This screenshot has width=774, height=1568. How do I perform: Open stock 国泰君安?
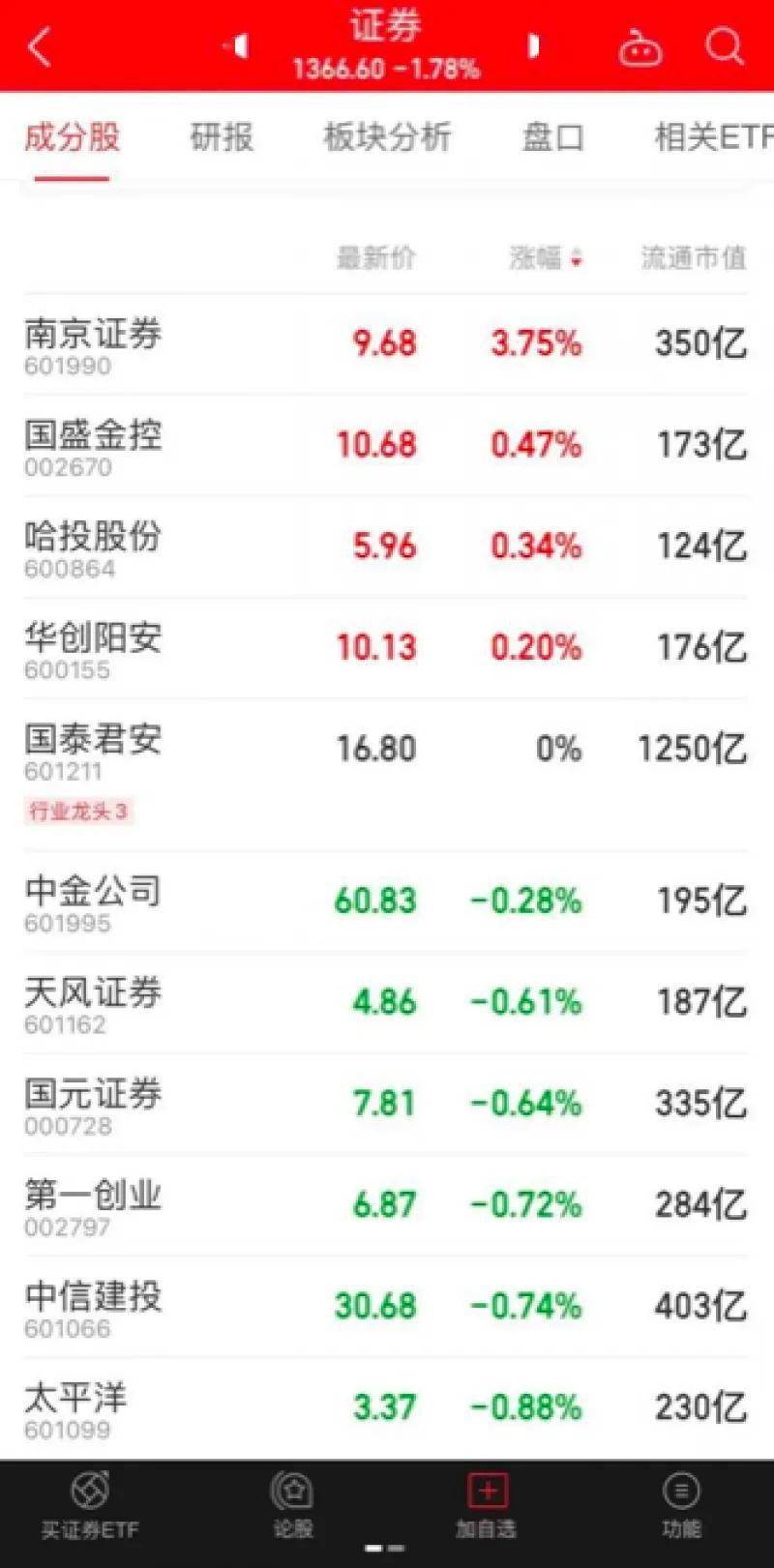coord(93,750)
